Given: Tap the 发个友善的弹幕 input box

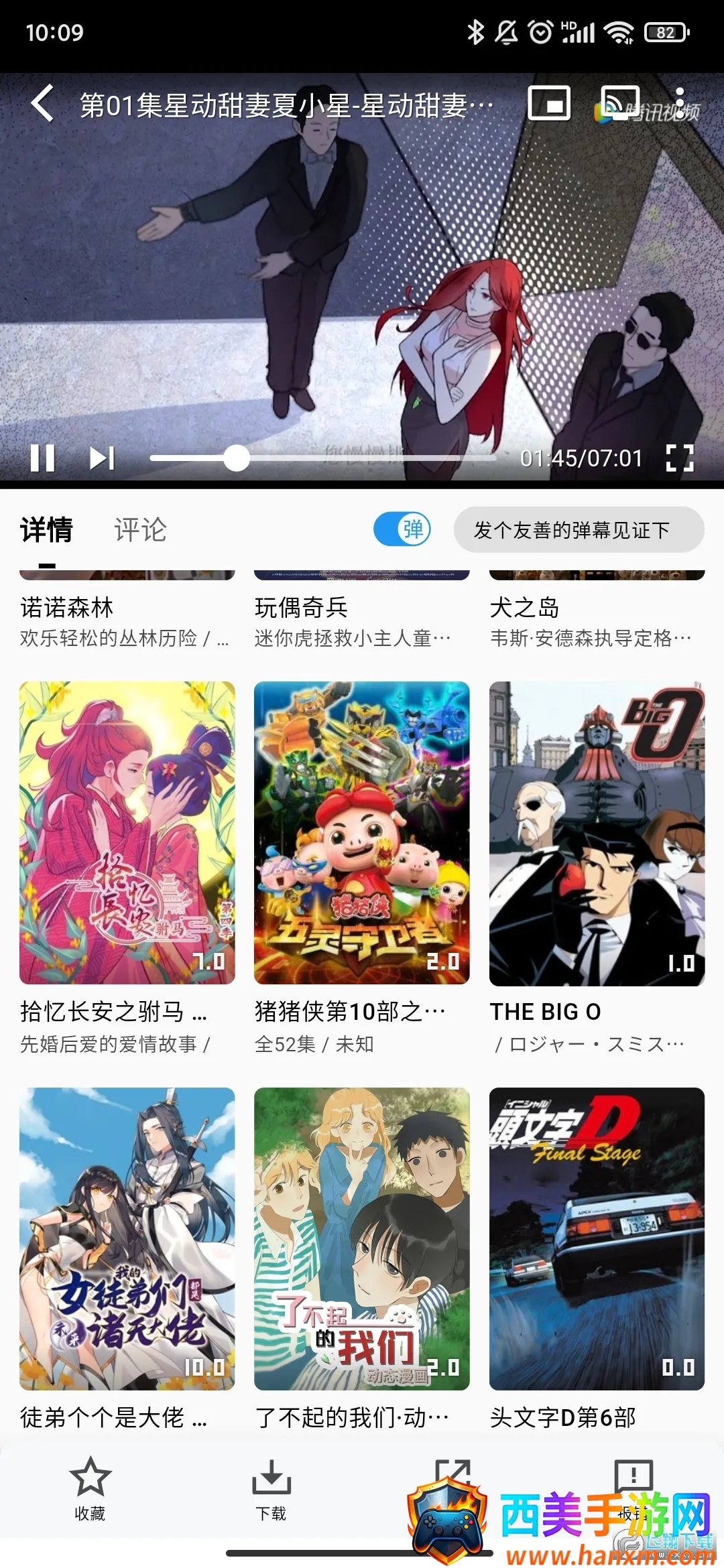Looking at the screenshot, I should click(x=579, y=530).
